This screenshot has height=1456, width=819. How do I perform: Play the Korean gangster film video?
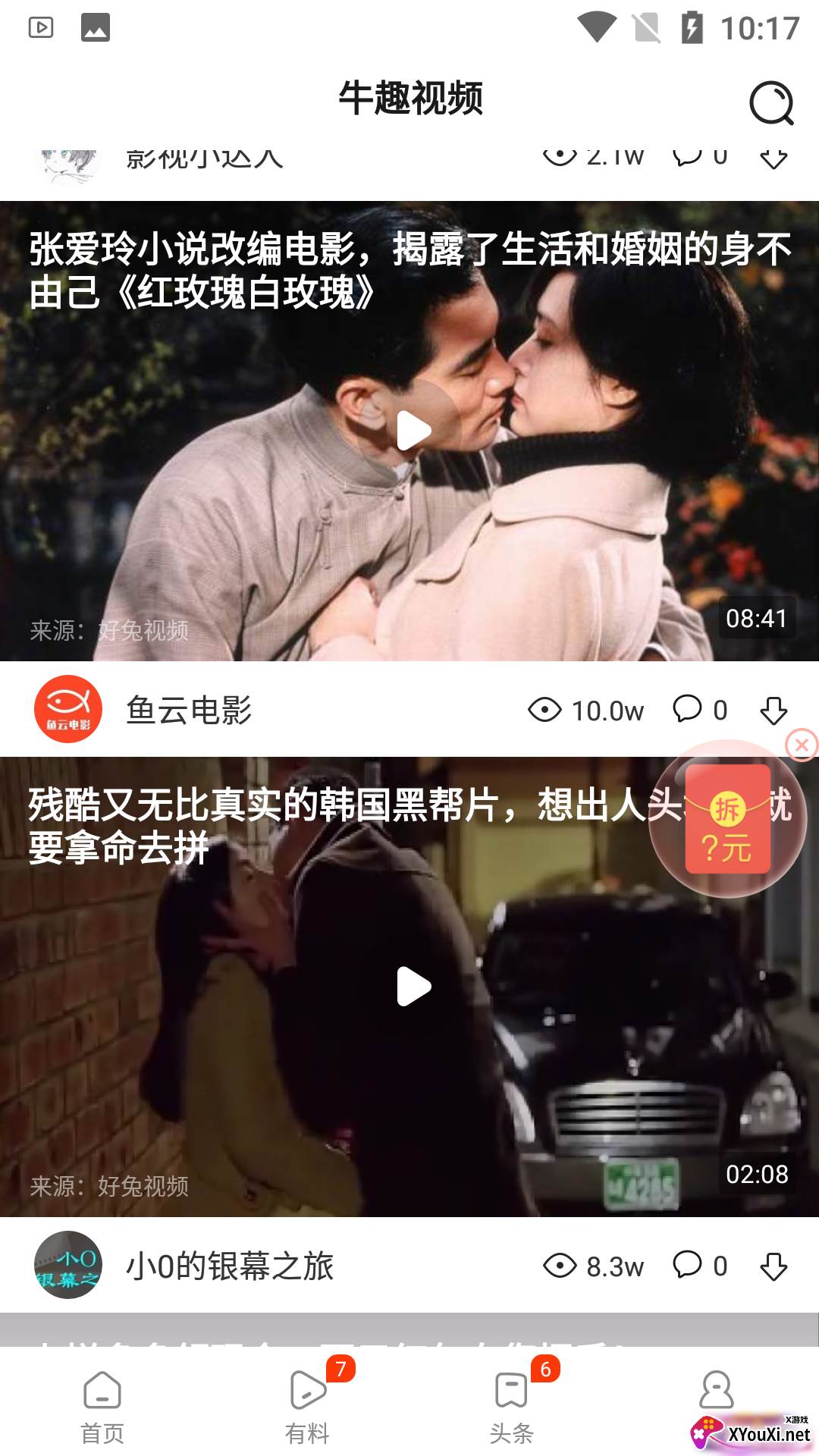413,986
